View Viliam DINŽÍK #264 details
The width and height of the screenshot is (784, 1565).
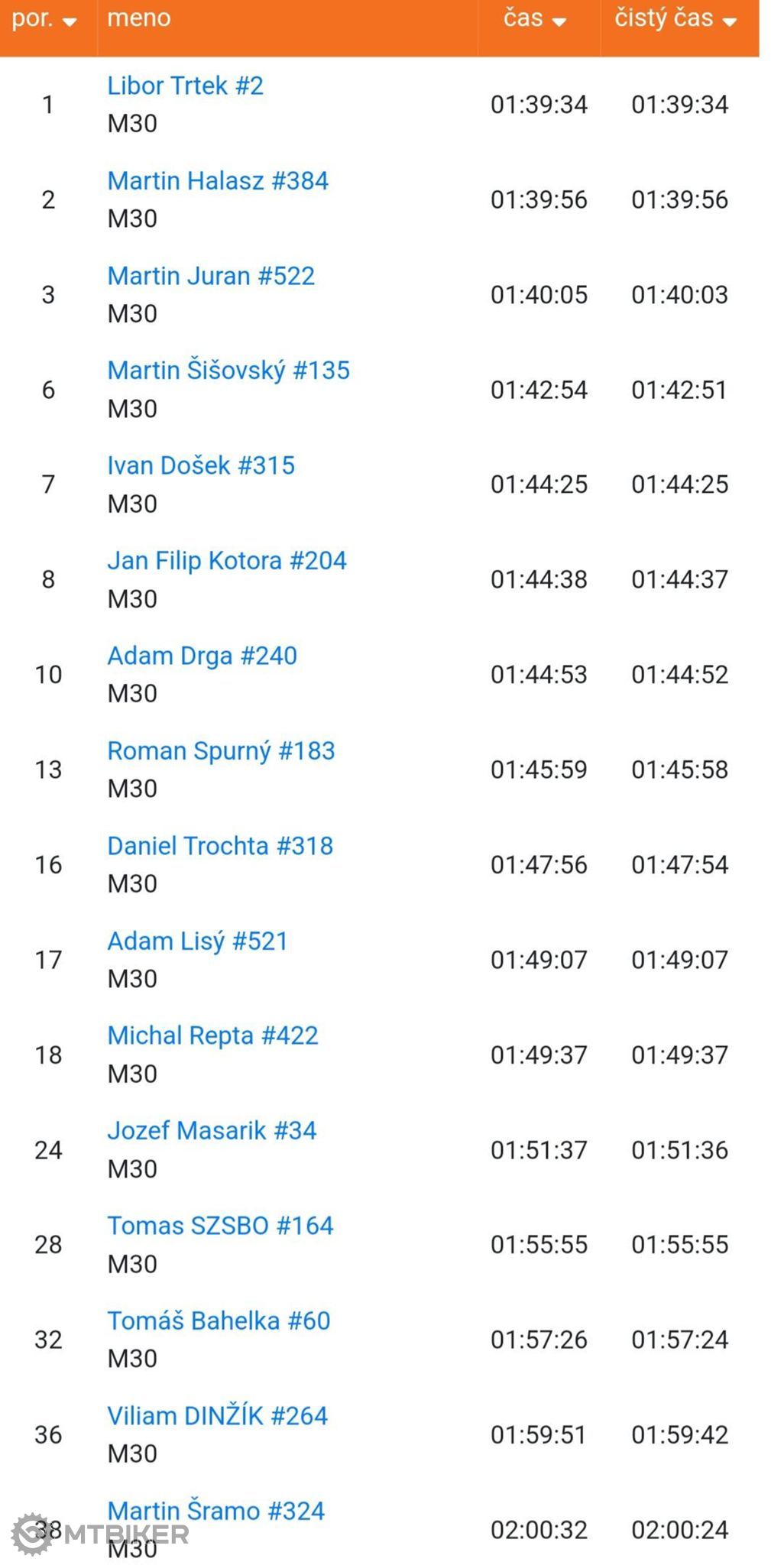[x=218, y=1416]
